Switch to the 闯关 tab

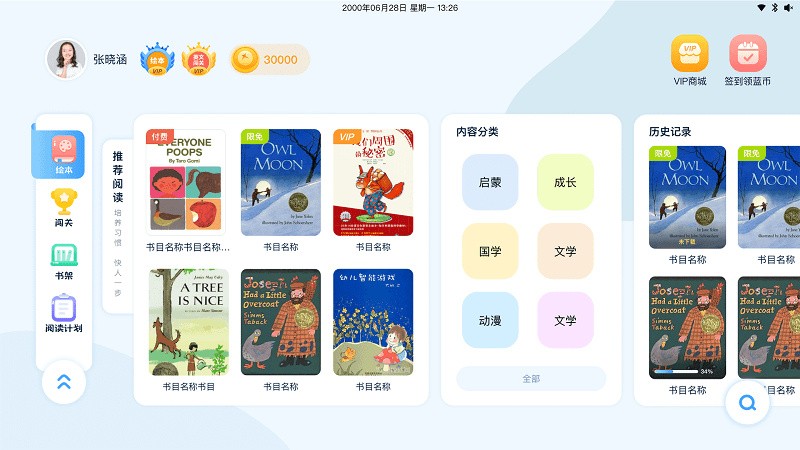(64, 206)
